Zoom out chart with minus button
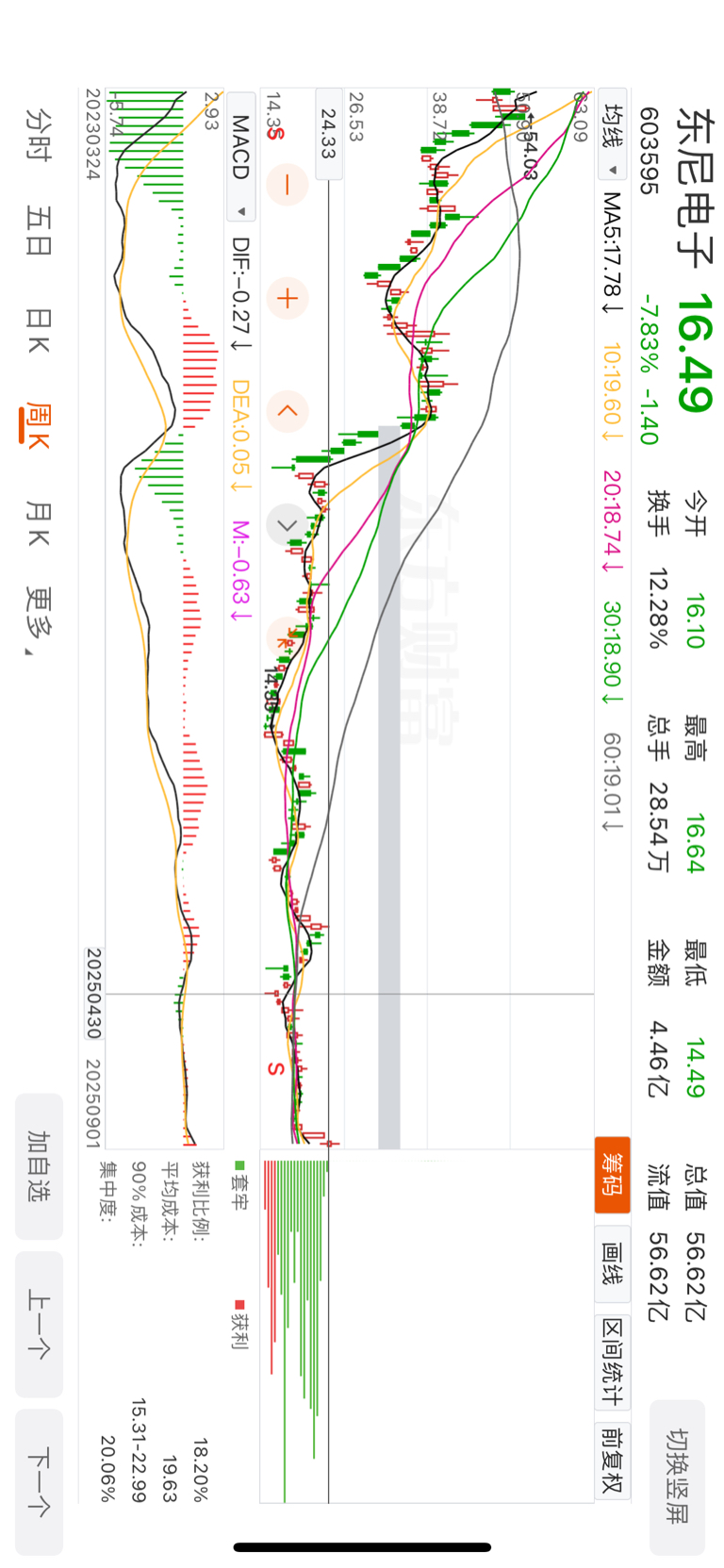This screenshot has width=724, height=1568. (288, 184)
